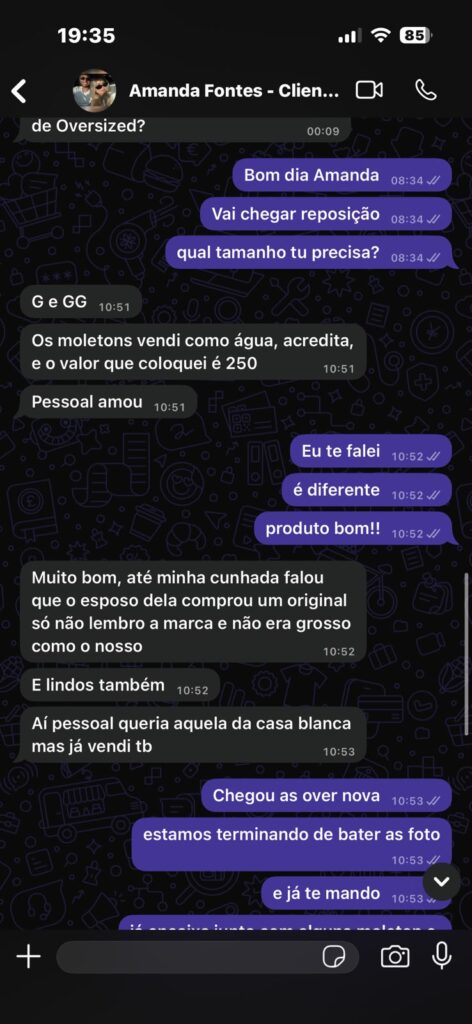This screenshot has width=472, height=1024.
Task: Open the sticker picker
Action: pyautogui.click(x=334, y=957)
